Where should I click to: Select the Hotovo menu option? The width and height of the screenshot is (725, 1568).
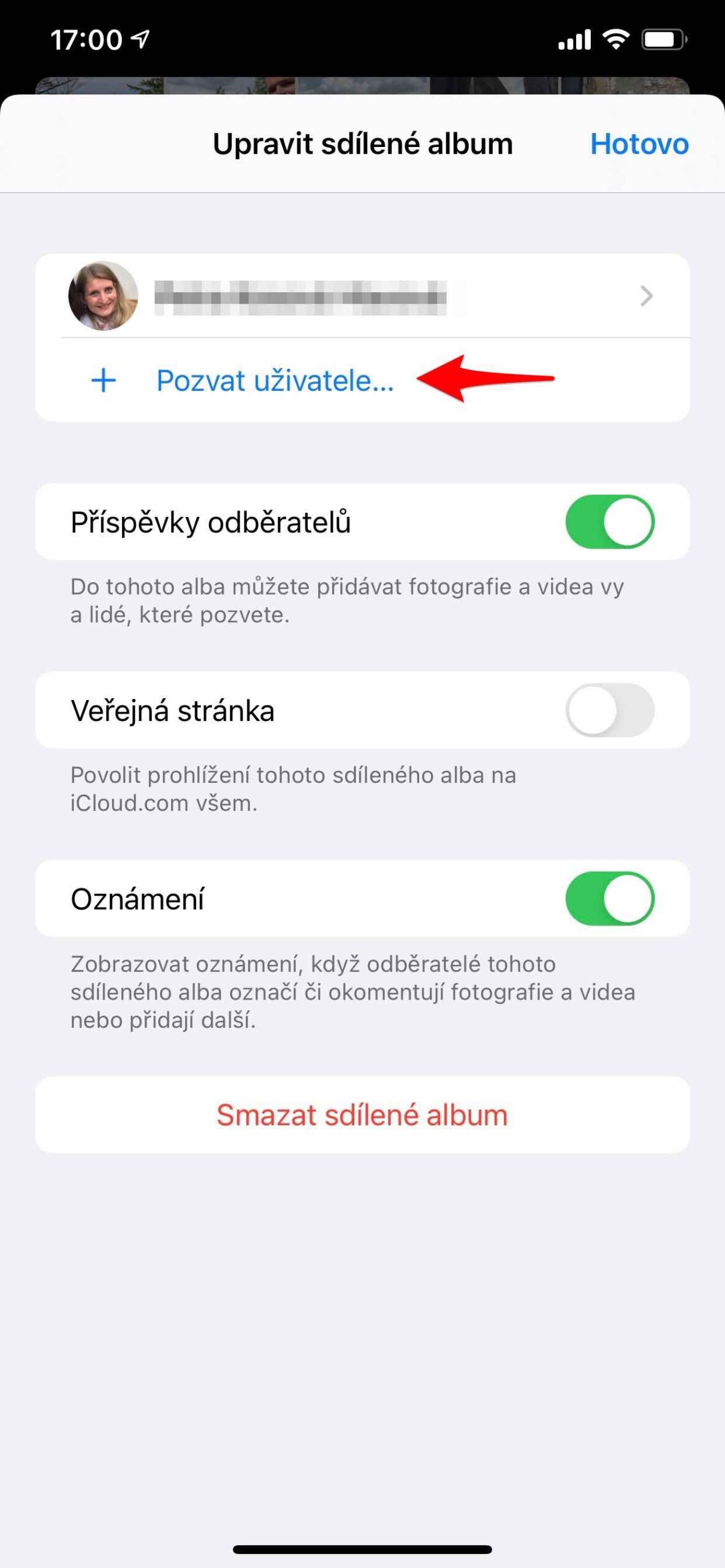(640, 145)
